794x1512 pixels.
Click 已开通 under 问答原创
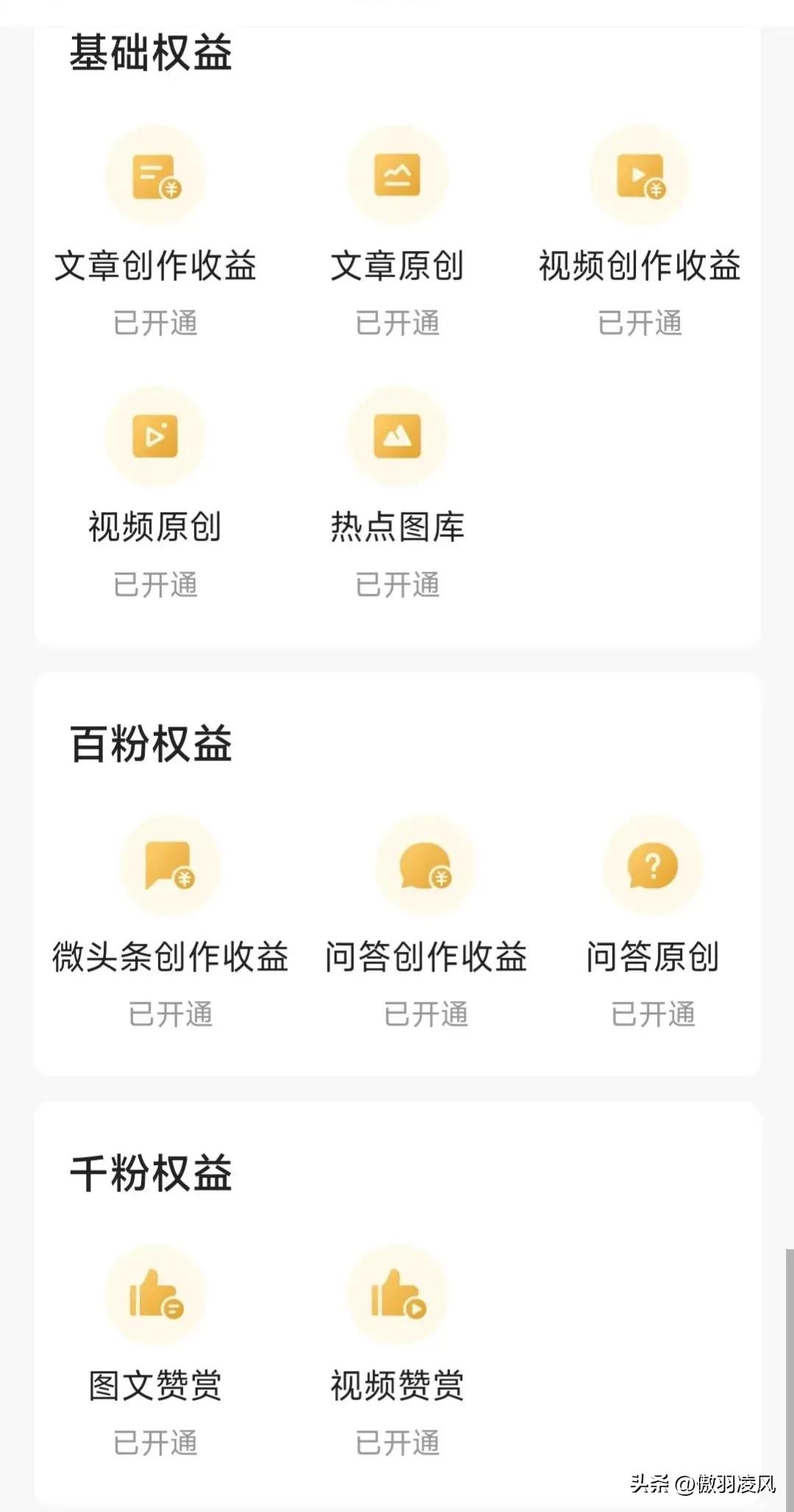pyautogui.click(x=653, y=1015)
